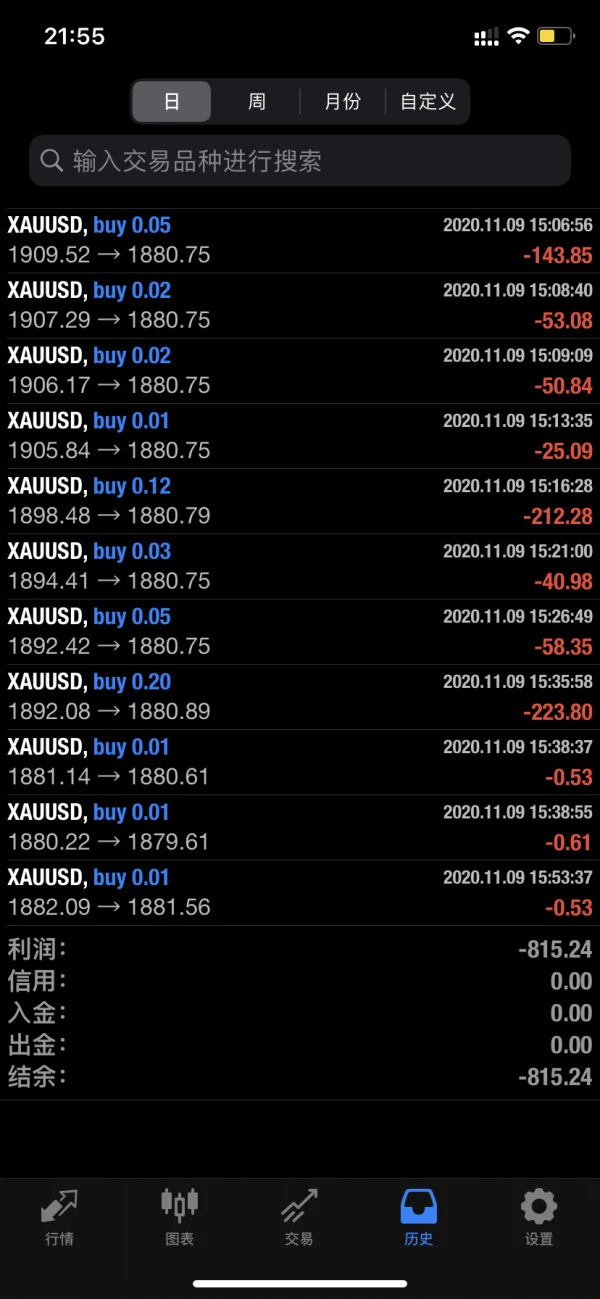Open the 行情 quotes tab
This screenshot has height=1299, width=600.
coord(59,1216)
